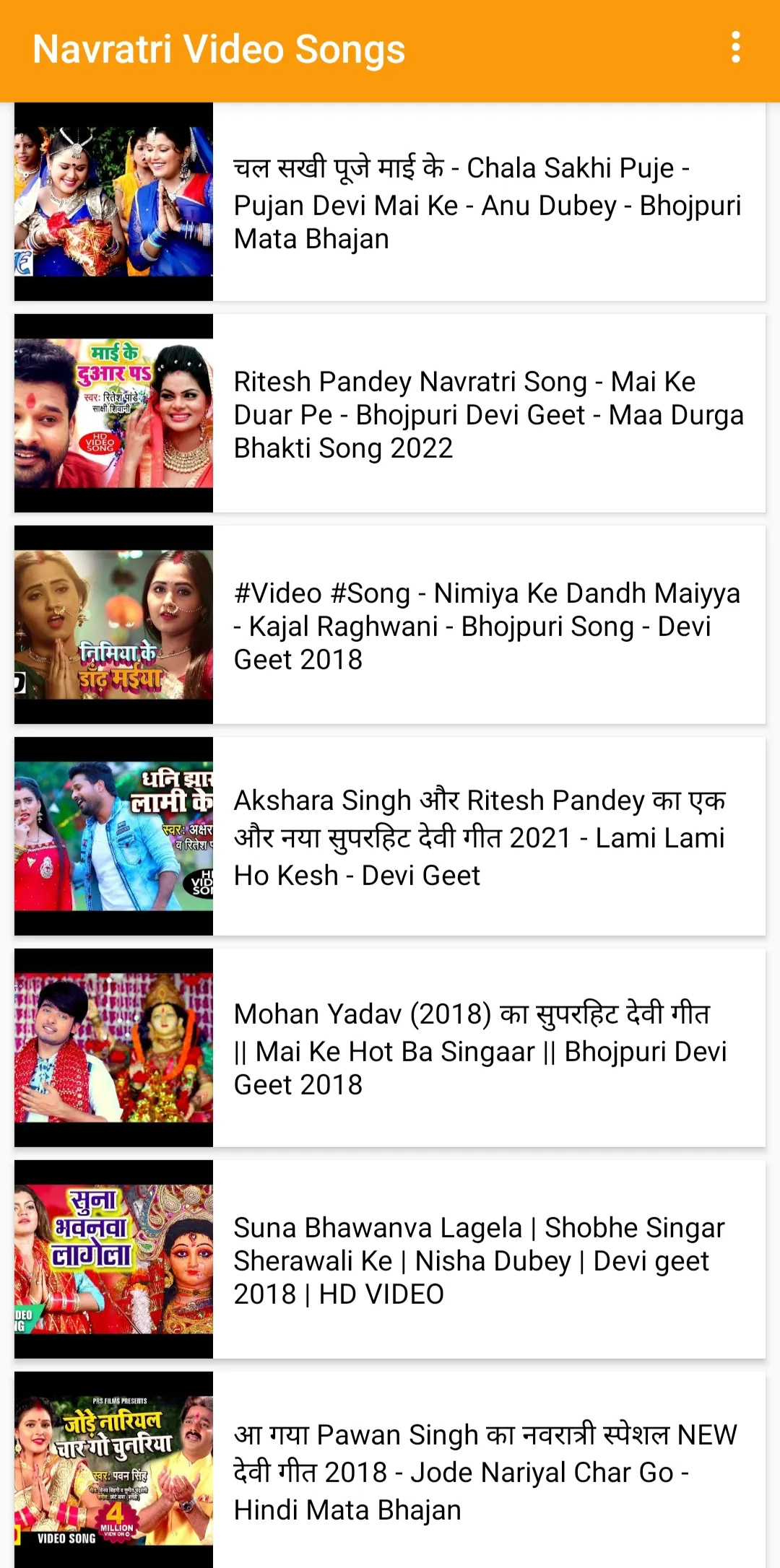This screenshot has width=780, height=1568.
Task: Select Nimiya Ke Dandh Maiyya by Kajal Raghwani
Action: 390,624
